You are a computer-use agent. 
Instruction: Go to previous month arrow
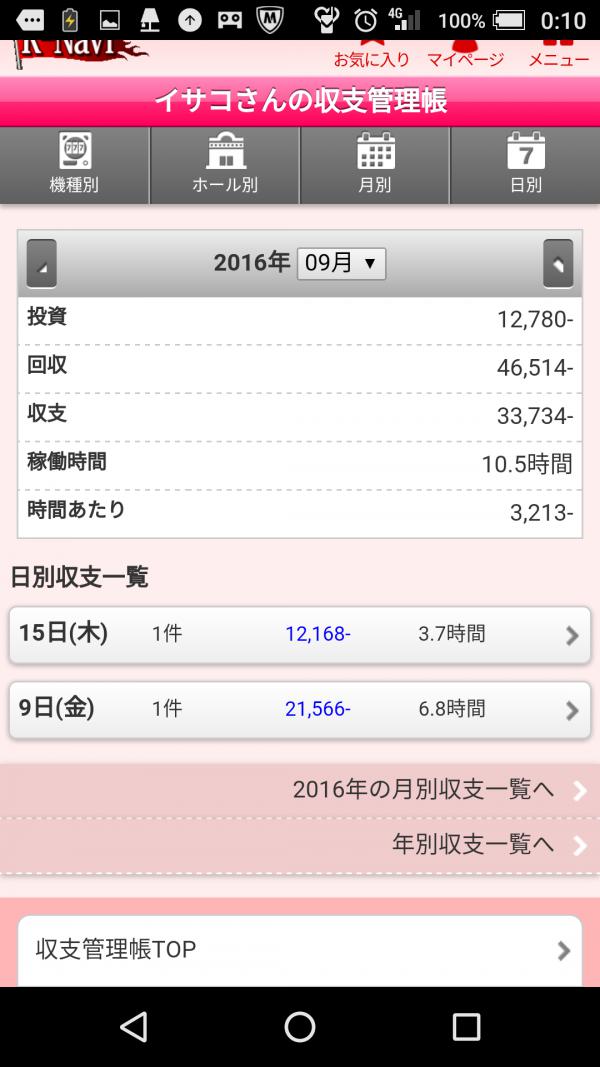click(41, 263)
